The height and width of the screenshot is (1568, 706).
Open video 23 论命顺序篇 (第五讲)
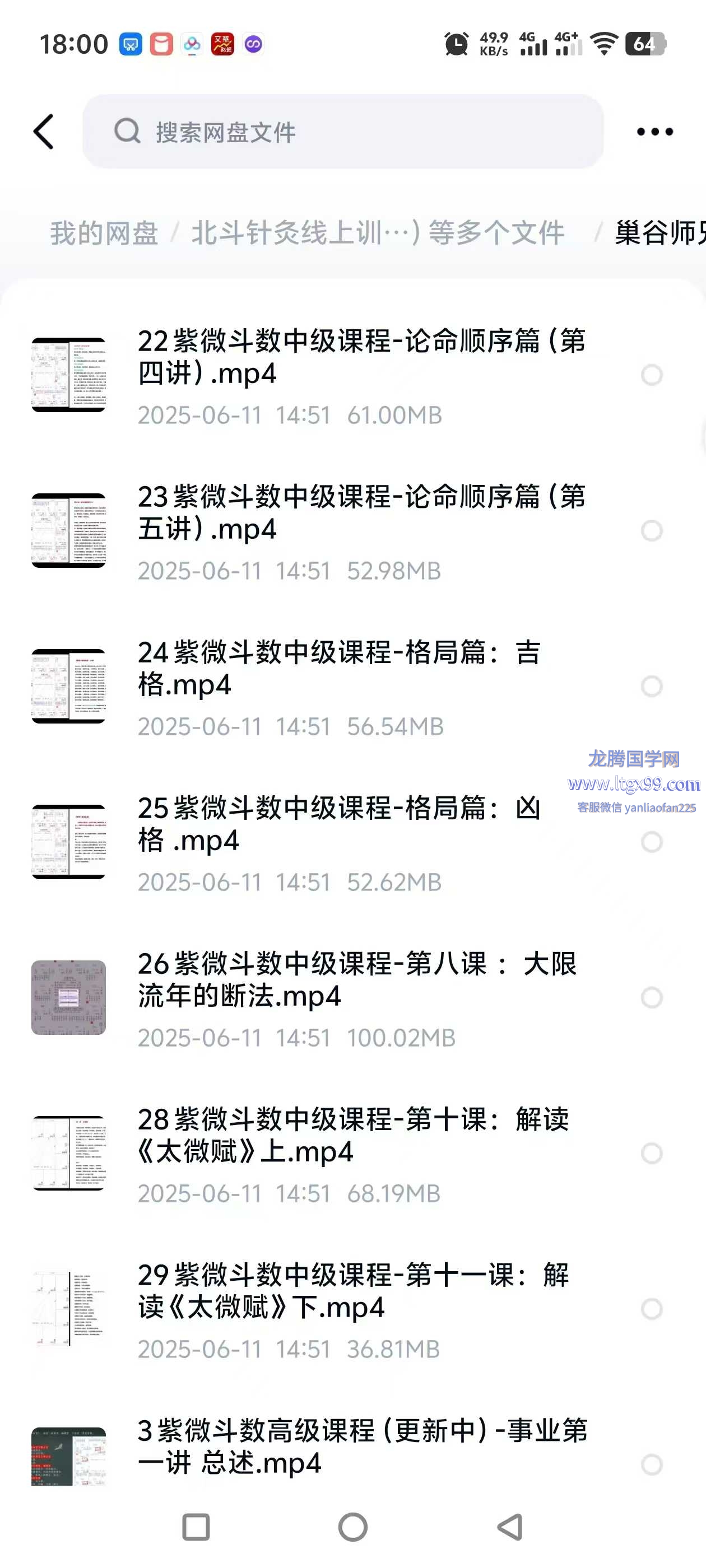361,512
